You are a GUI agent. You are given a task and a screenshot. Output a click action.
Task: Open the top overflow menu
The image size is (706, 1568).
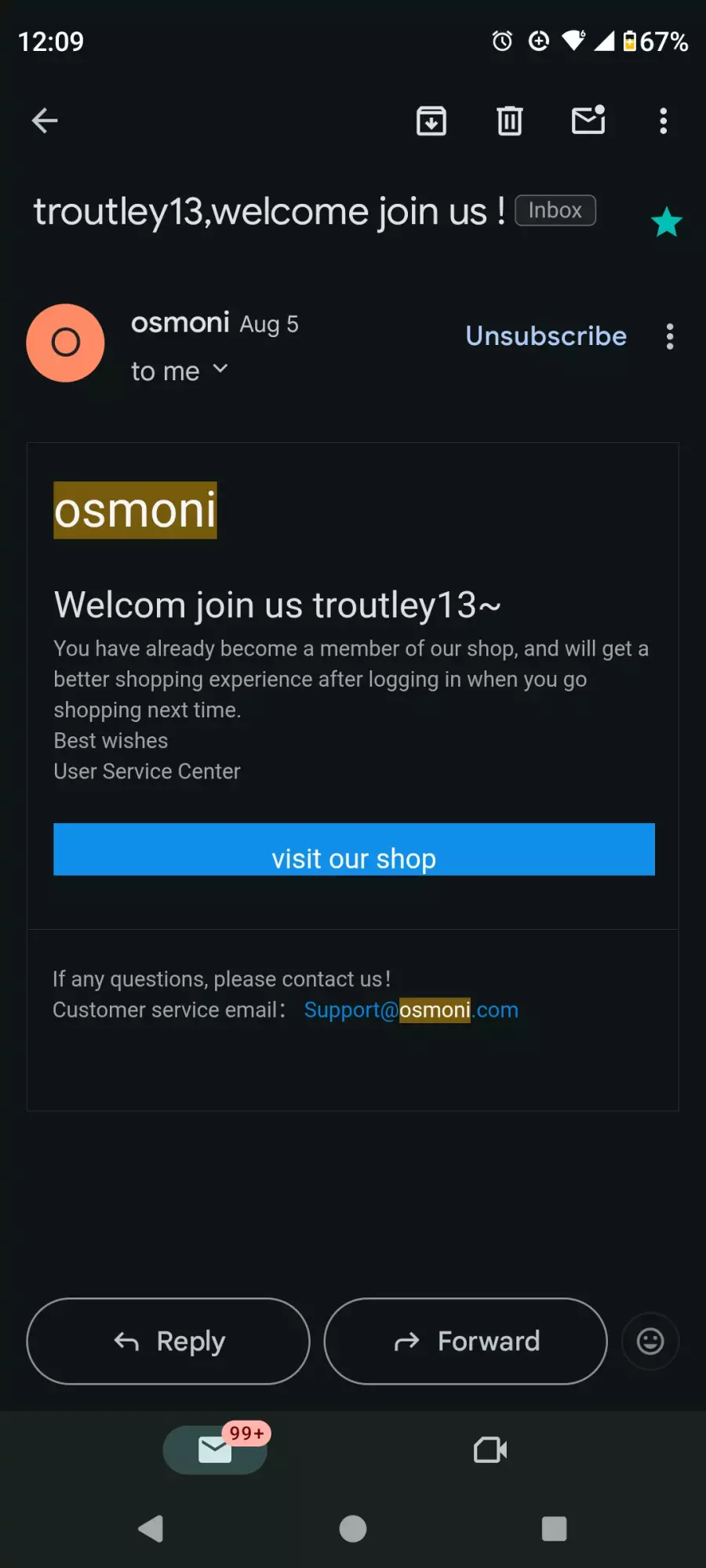[x=663, y=121]
